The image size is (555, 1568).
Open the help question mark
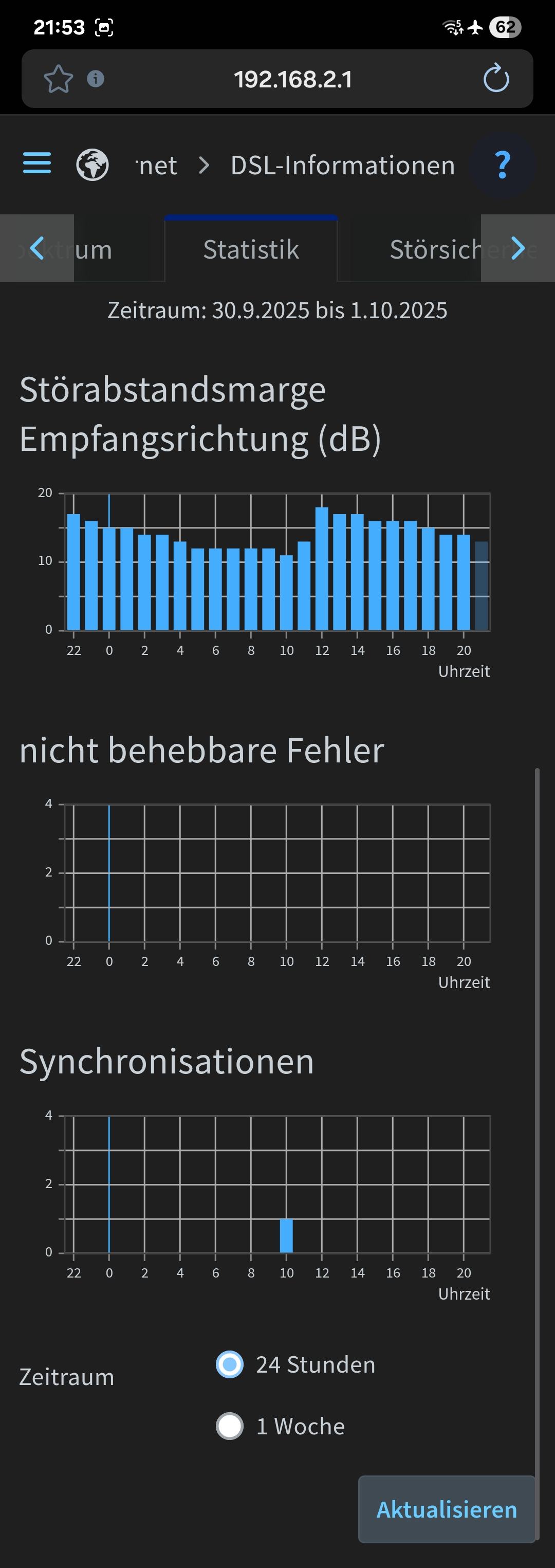502,166
